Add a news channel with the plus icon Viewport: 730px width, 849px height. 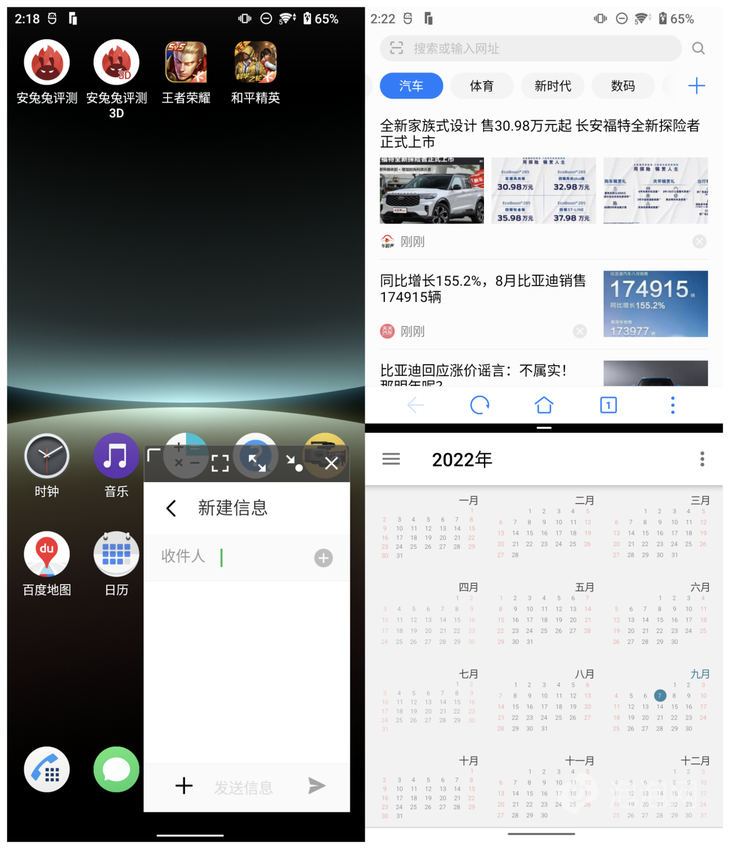[697, 86]
